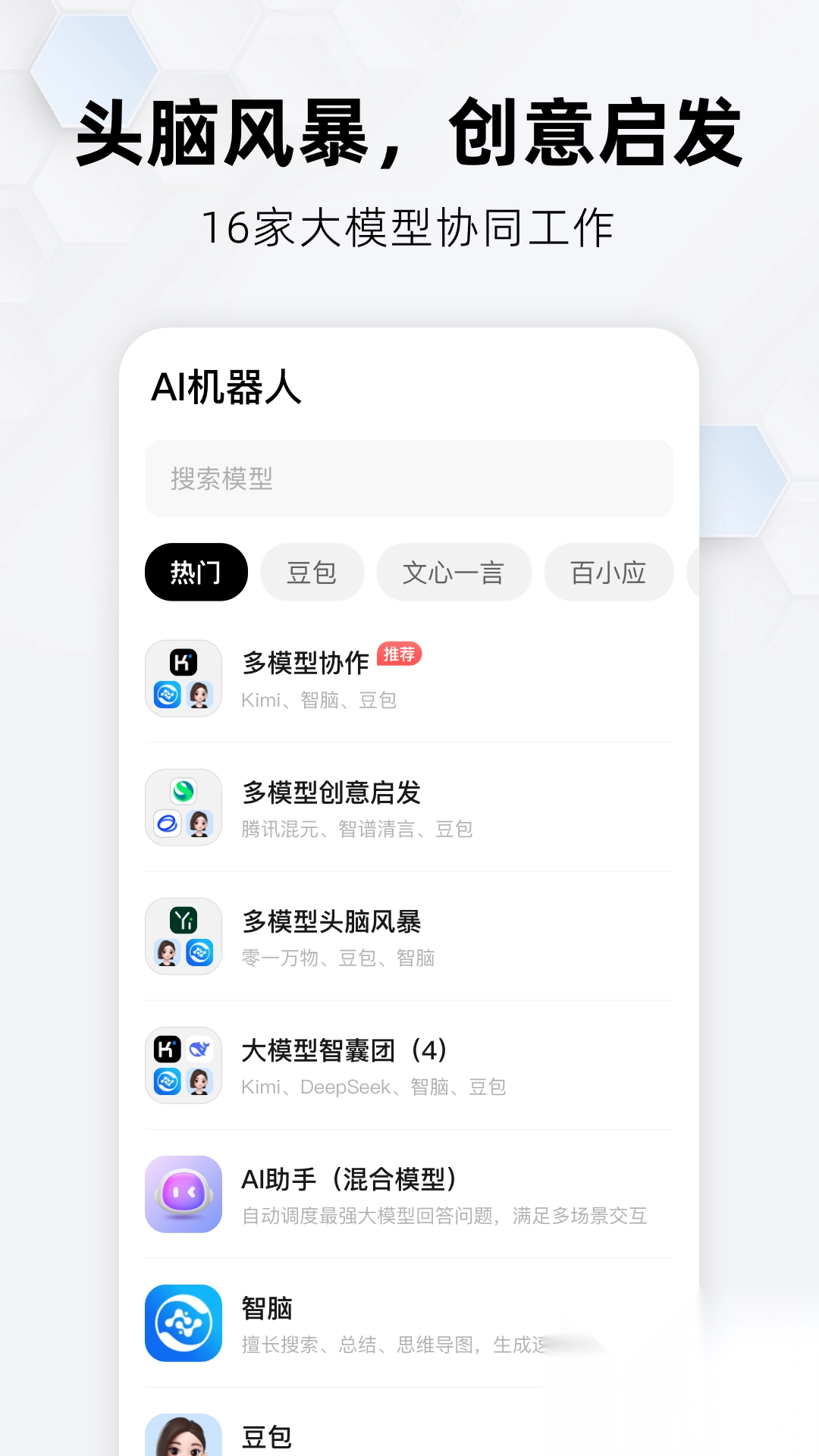Select the blue 智脑 app icon
Viewport: 819px width, 1456px height.
pyautogui.click(x=184, y=1322)
